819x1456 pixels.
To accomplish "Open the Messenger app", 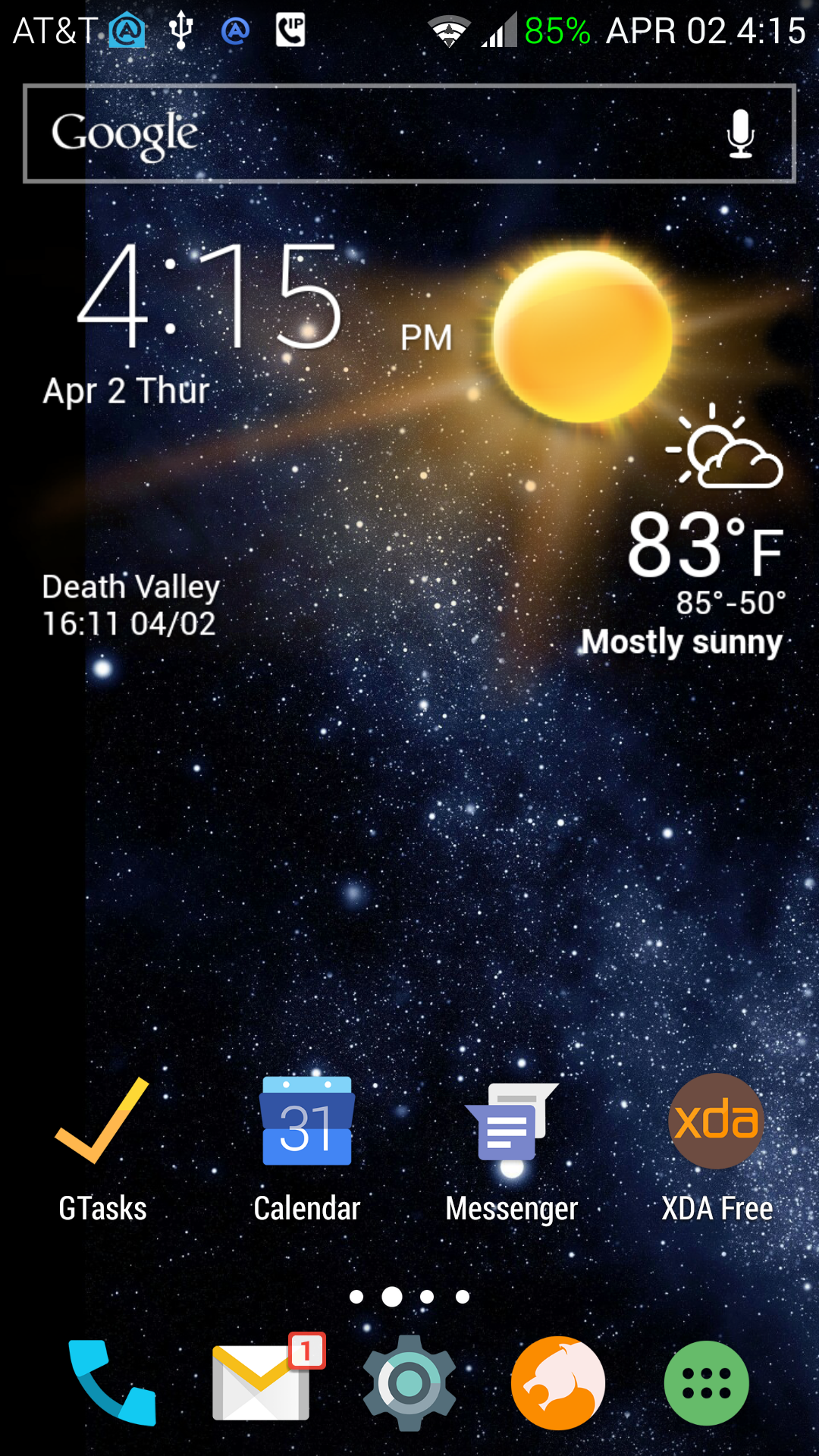I will [x=512, y=1149].
